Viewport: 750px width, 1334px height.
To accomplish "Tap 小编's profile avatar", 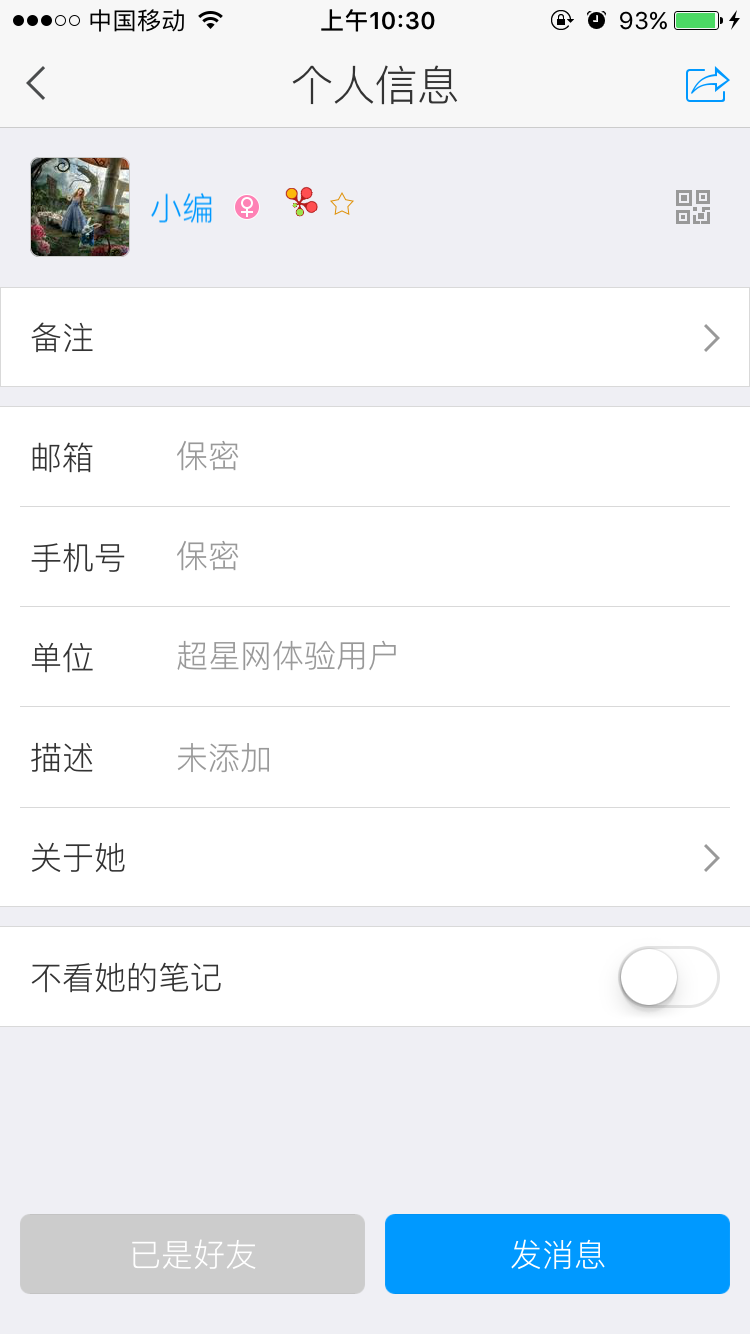I will click(x=80, y=207).
